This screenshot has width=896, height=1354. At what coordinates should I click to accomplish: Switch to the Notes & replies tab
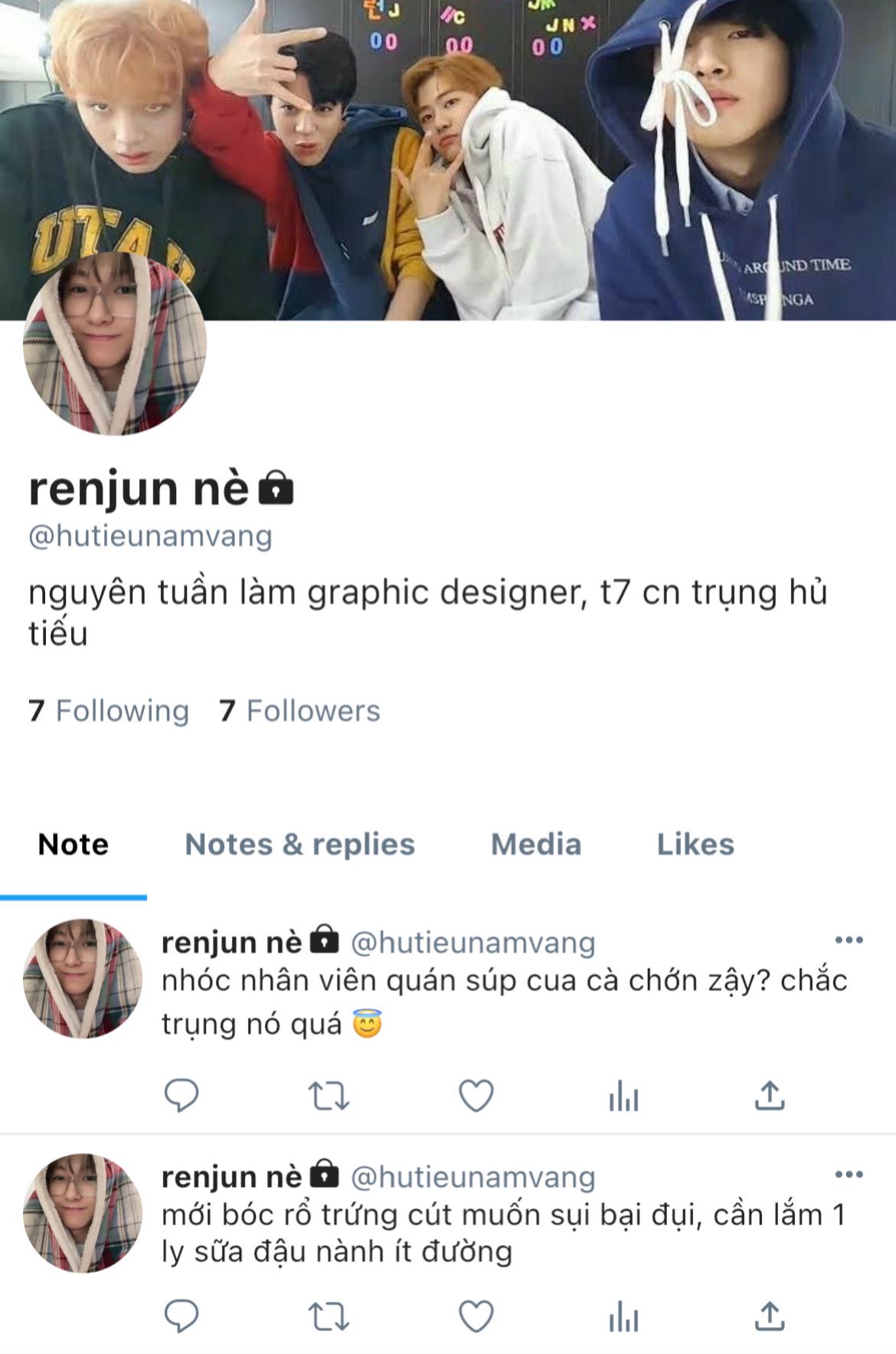[x=299, y=844]
